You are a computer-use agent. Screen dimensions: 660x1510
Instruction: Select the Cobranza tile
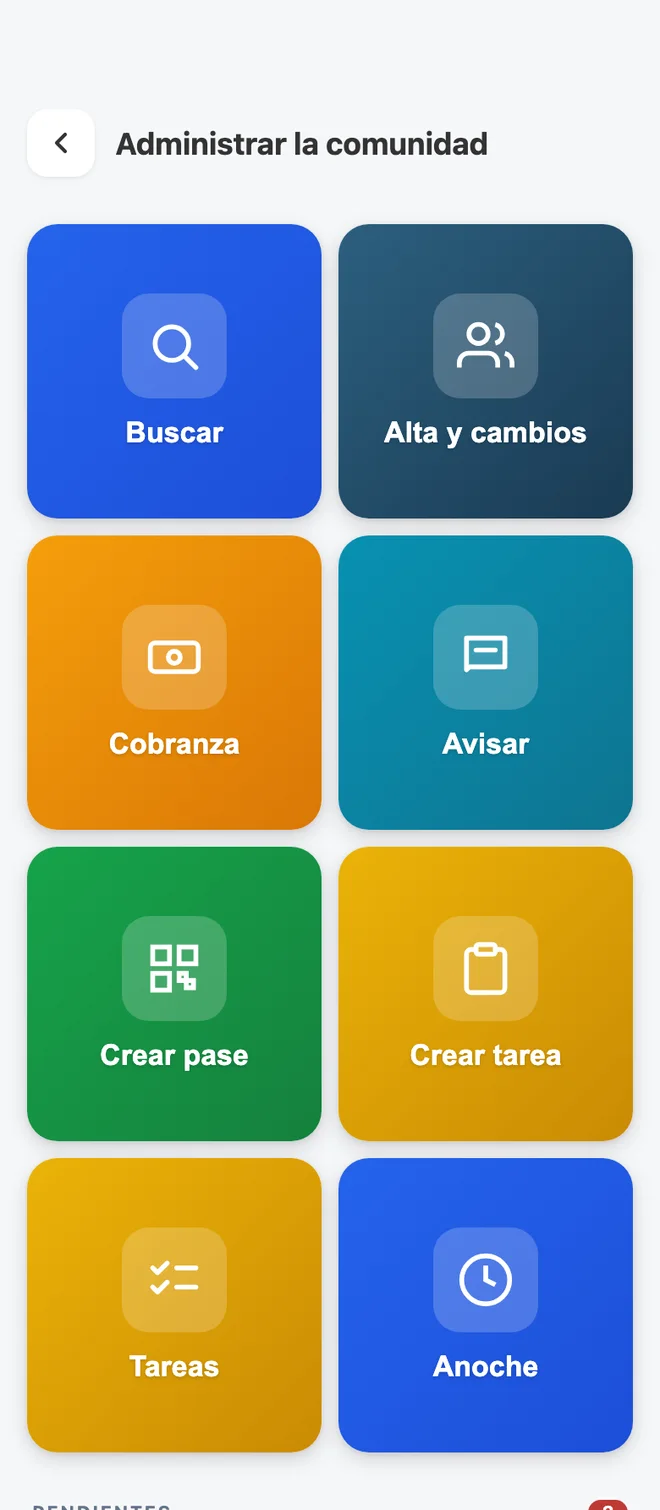(174, 682)
